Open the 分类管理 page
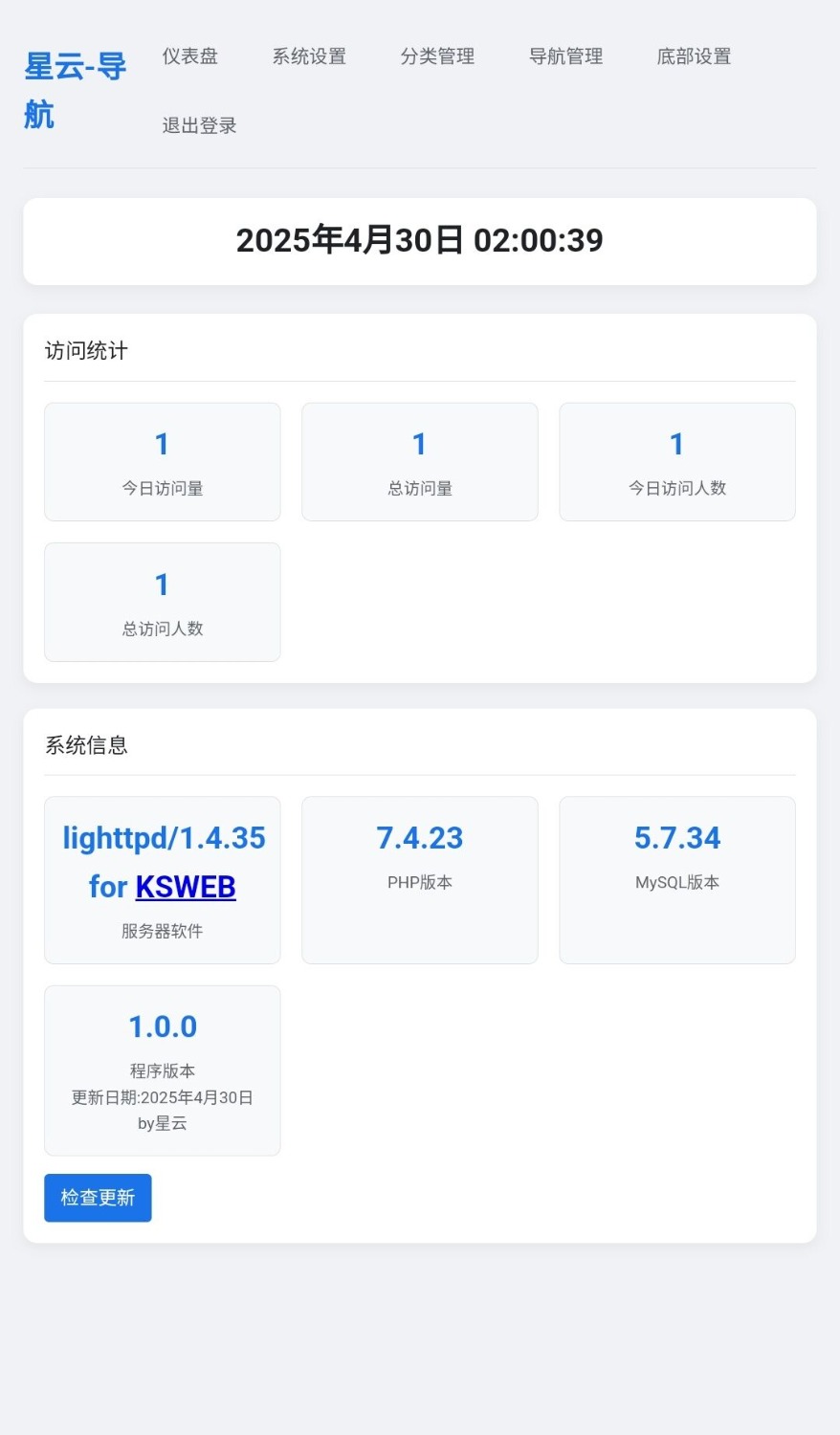840x1435 pixels. tap(436, 56)
